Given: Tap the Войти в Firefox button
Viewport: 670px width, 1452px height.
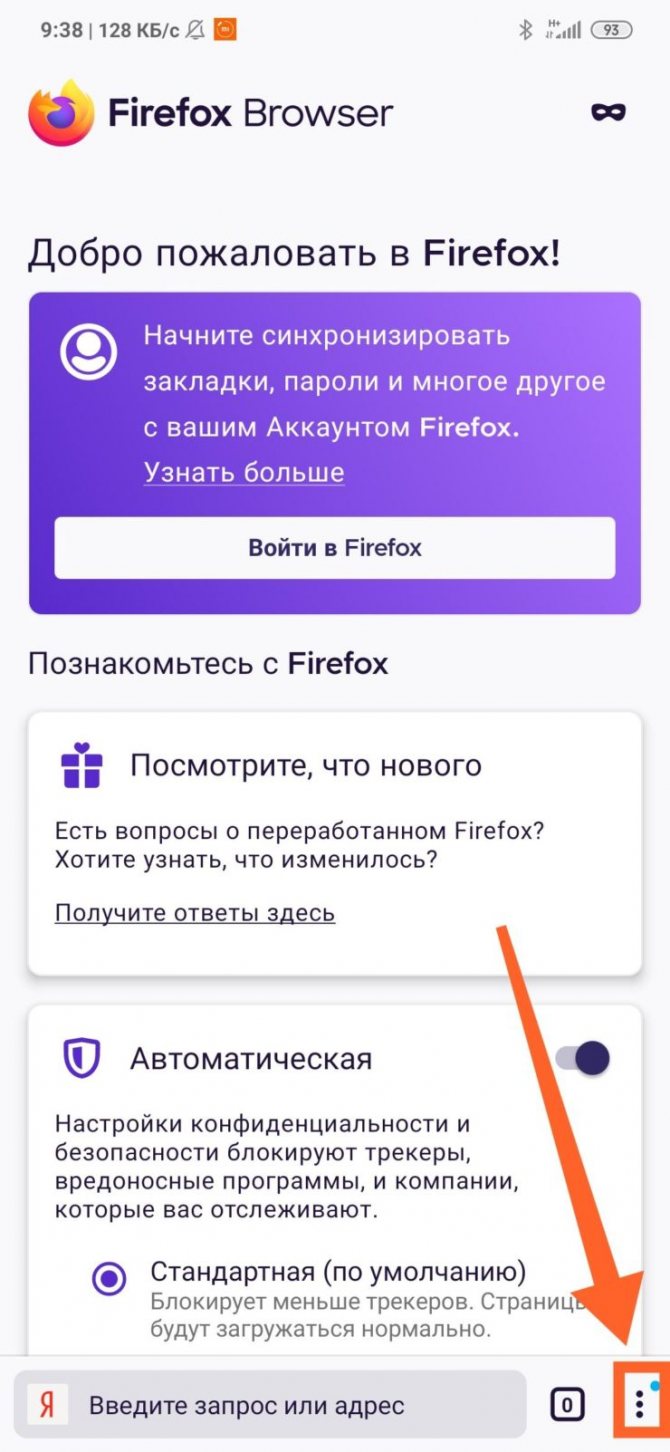Looking at the screenshot, I should (334, 548).
